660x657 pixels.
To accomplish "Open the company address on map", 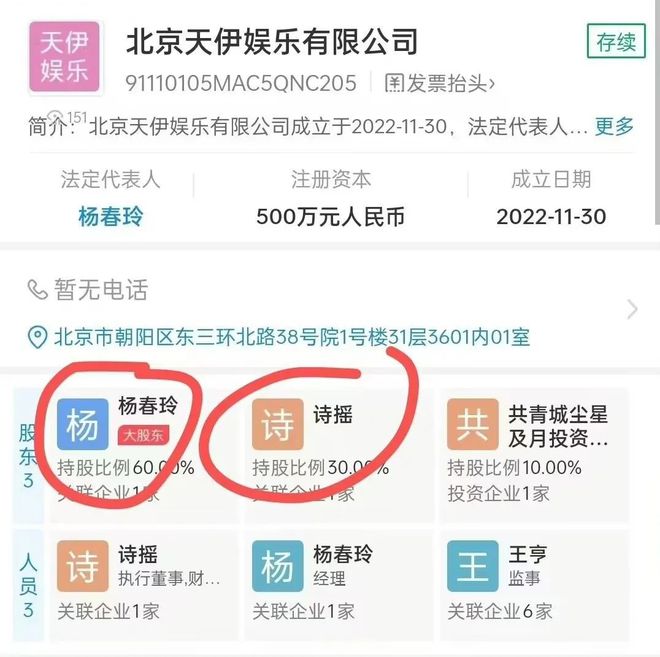I will 290,337.
